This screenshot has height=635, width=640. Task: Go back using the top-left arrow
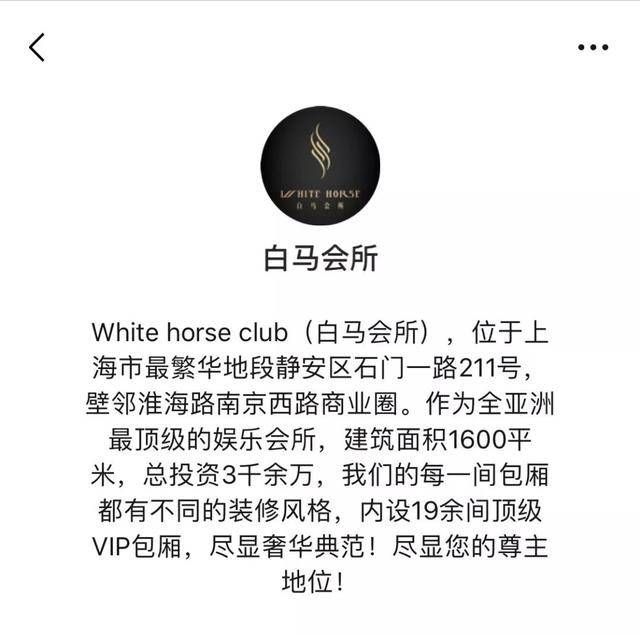pyautogui.click(x=37, y=47)
